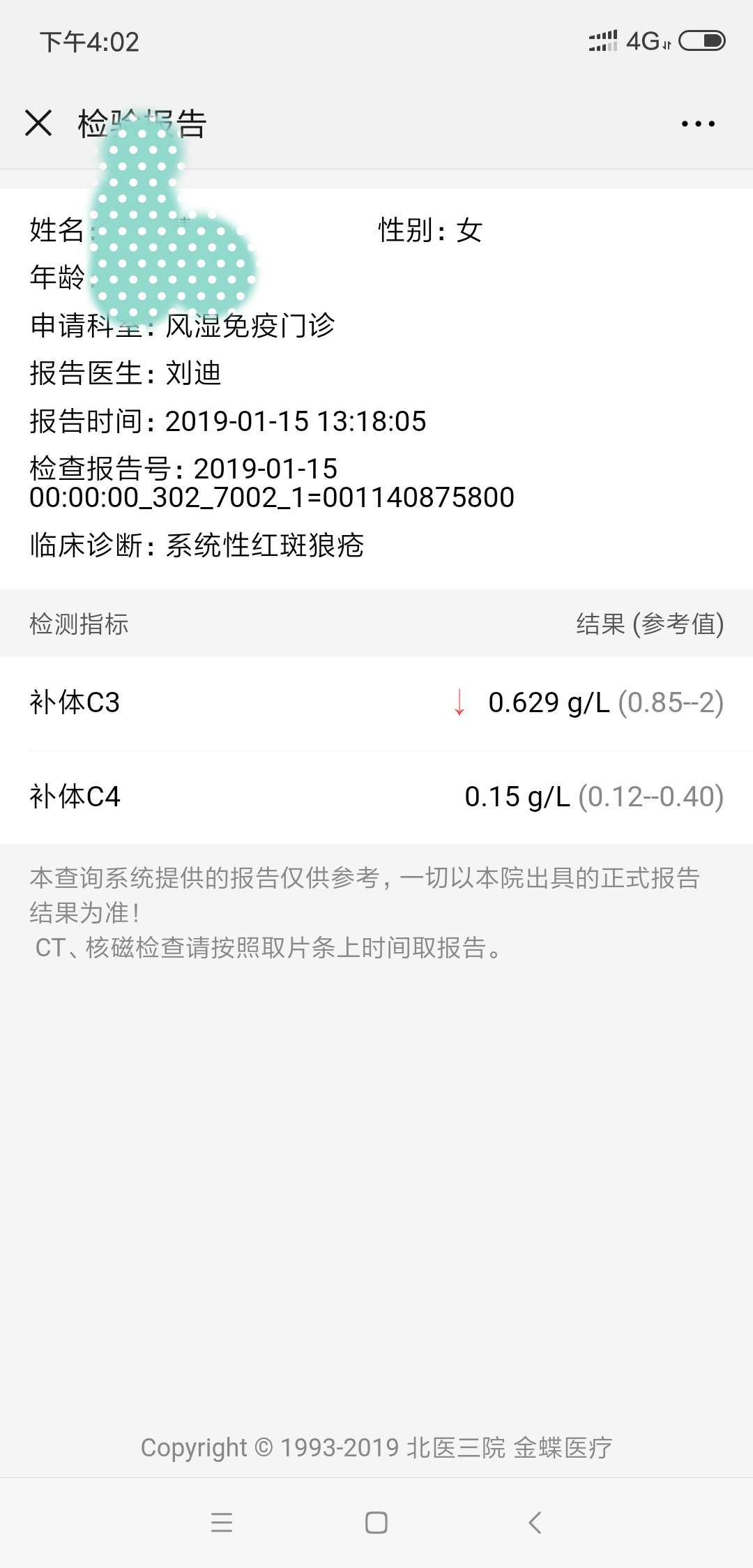Image resolution: width=753 pixels, height=1568 pixels.
Task: Tap the red down arrow beside 补体C3
Action: tap(459, 704)
